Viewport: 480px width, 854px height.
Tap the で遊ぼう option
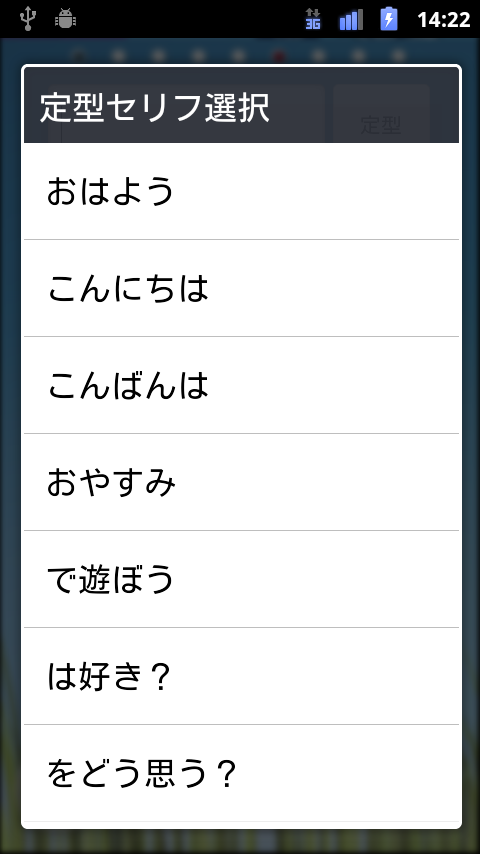pos(241,579)
